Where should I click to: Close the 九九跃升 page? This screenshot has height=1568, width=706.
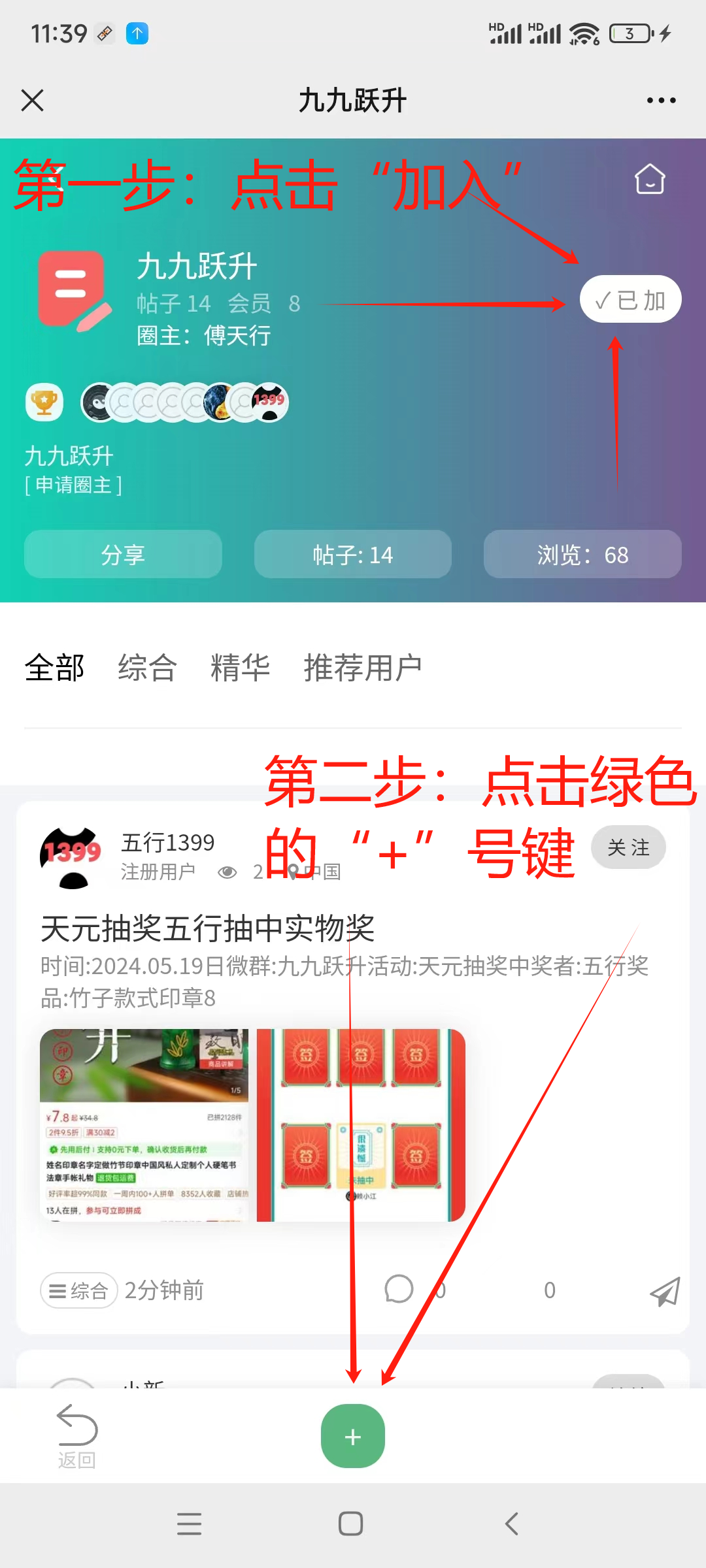(x=32, y=101)
